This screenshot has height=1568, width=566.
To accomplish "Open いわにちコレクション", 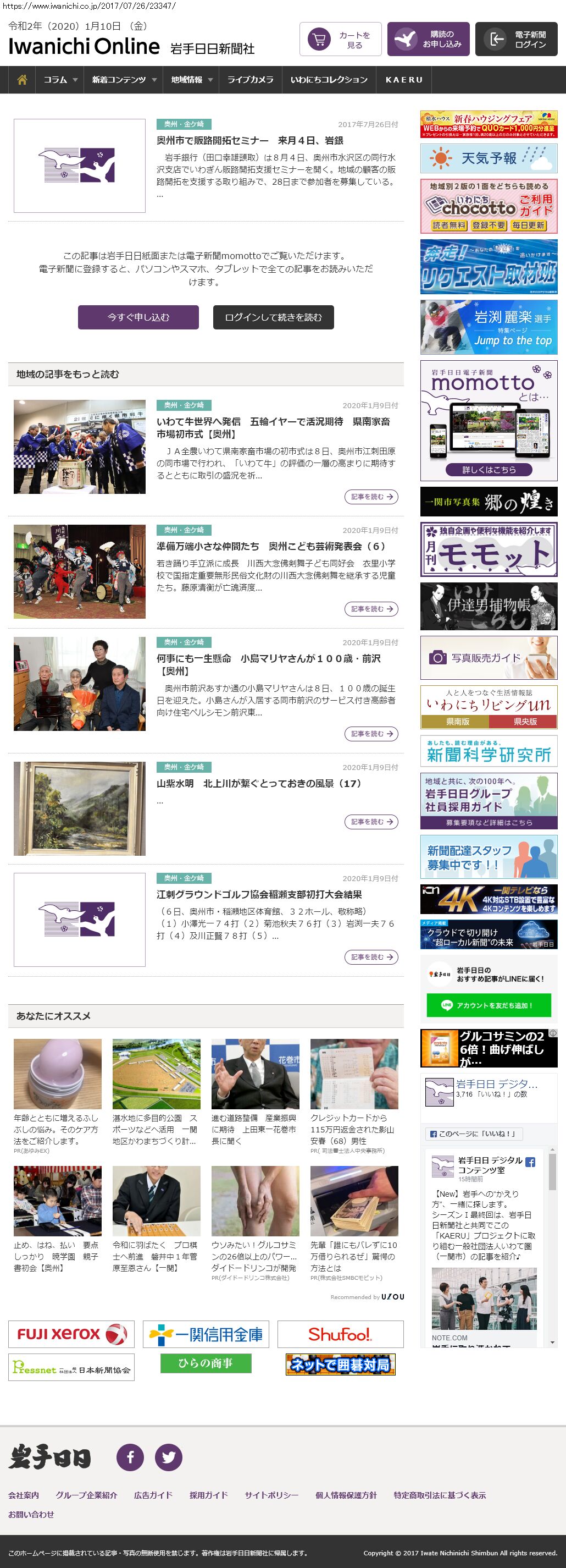I will tap(328, 80).
